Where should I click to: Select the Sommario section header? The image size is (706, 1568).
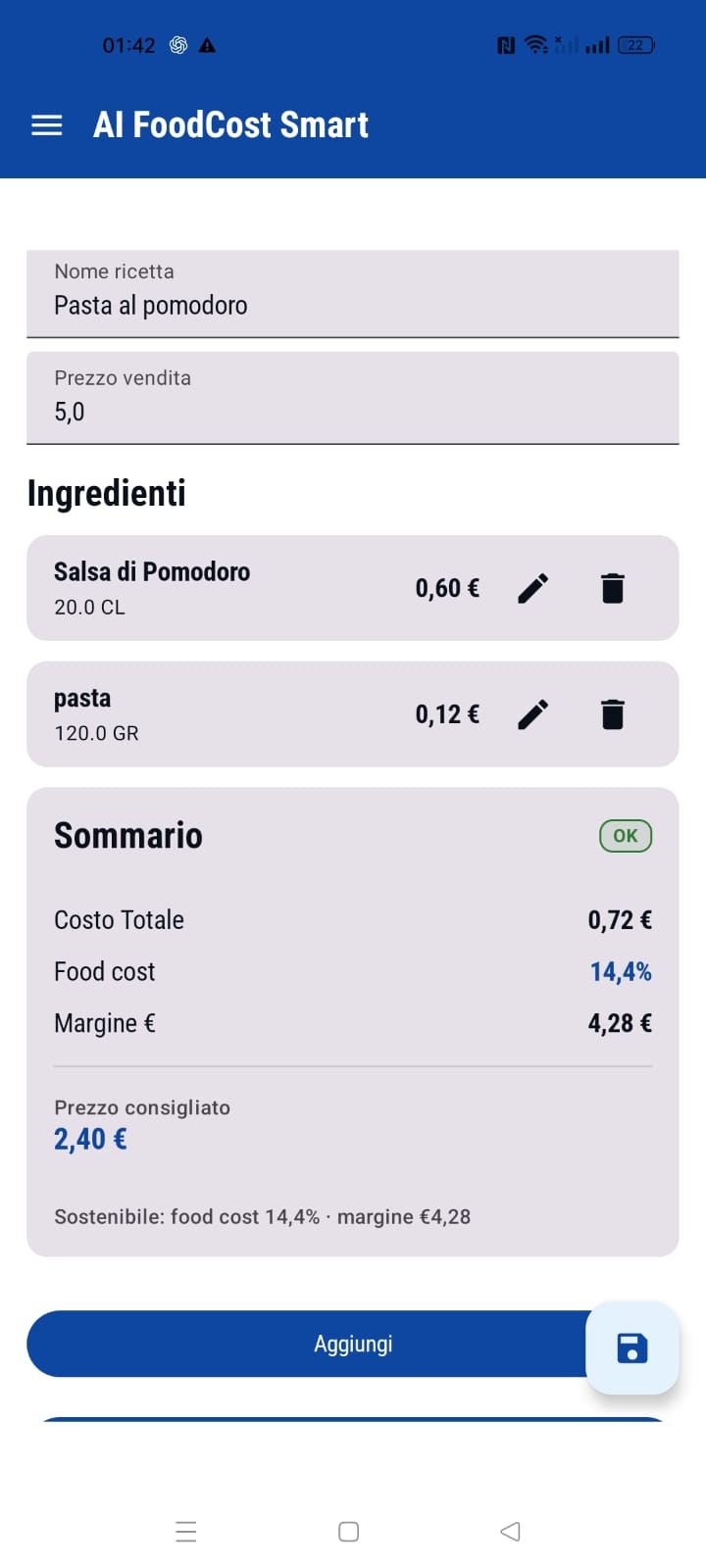tap(127, 835)
